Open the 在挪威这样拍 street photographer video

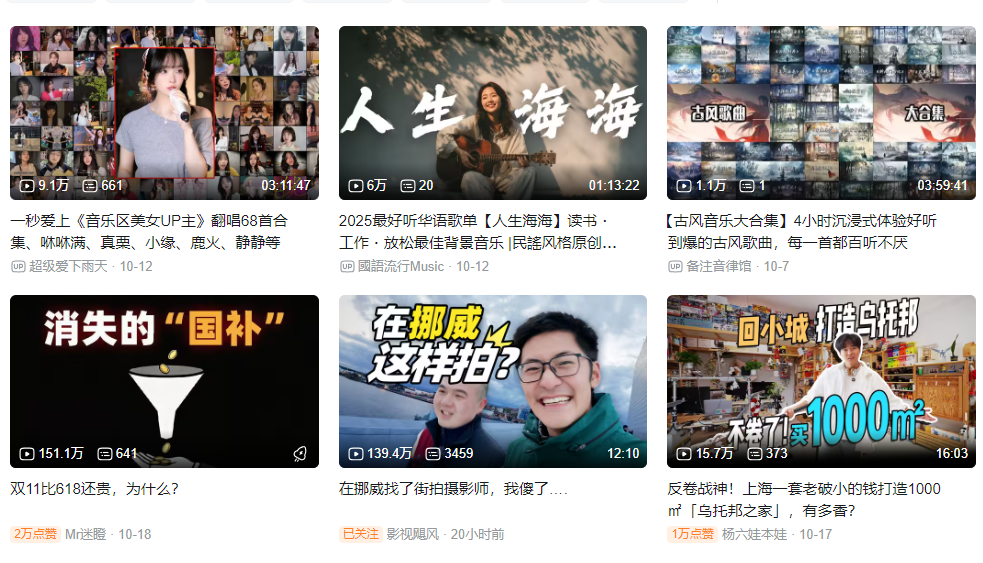coord(492,381)
